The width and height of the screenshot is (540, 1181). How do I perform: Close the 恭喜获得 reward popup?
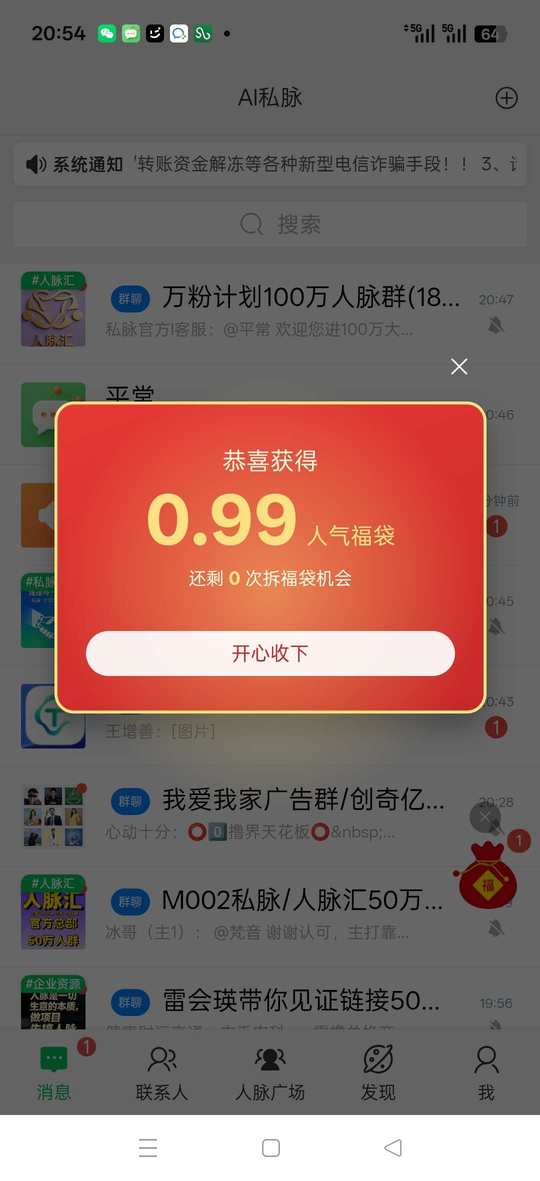tap(459, 367)
